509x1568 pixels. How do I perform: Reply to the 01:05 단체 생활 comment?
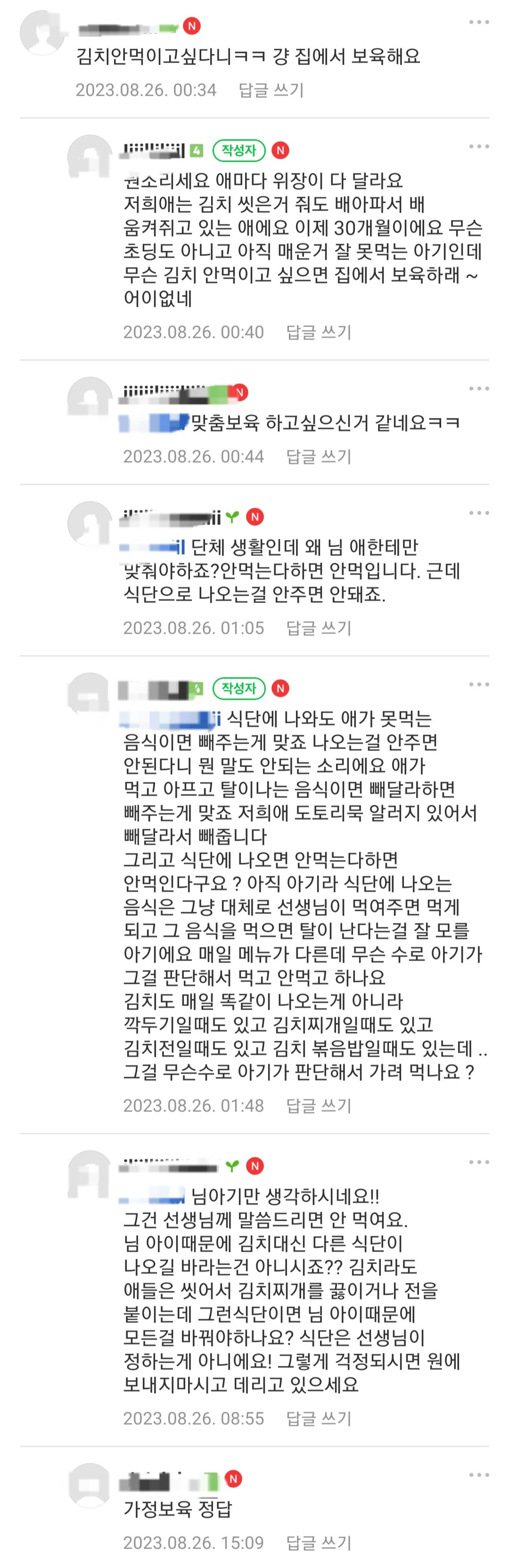click(319, 628)
